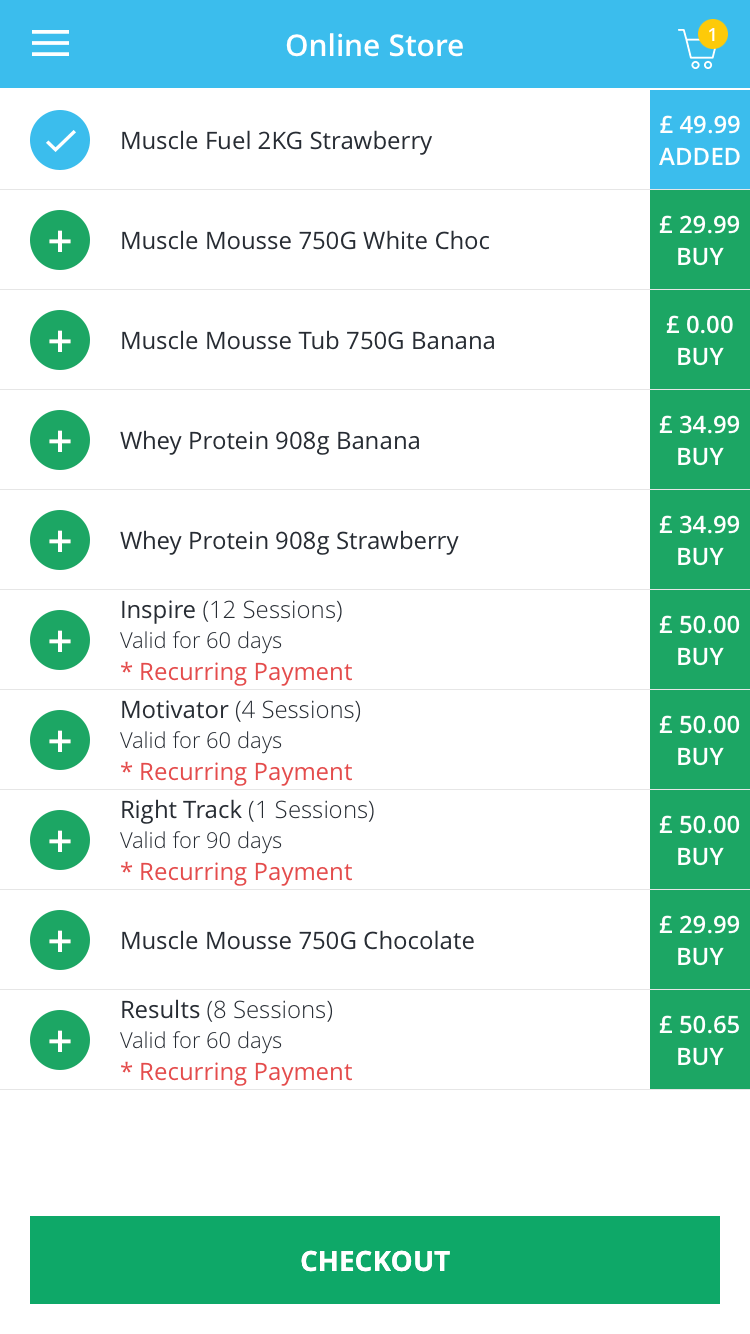This screenshot has width=750, height=1334.
Task: Add Results 8 Sessions with plus icon
Action: pyautogui.click(x=60, y=1040)
